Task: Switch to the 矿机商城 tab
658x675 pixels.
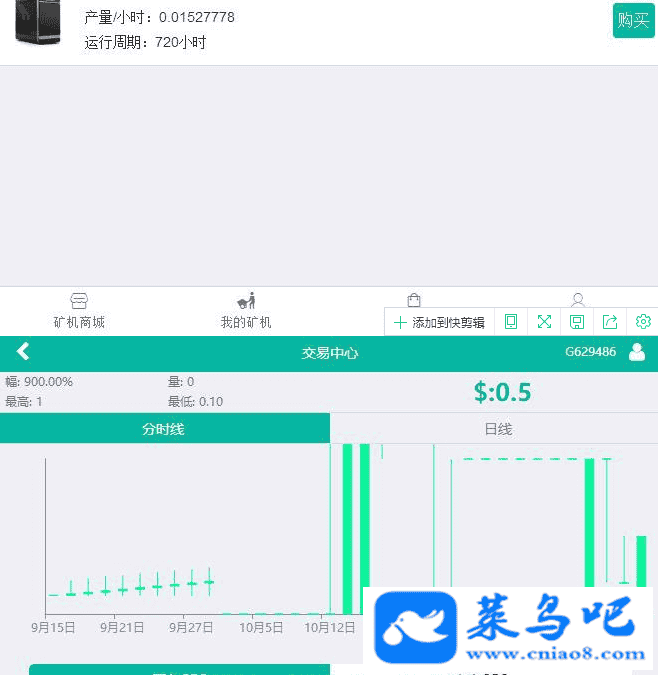Action: (79, 311)
